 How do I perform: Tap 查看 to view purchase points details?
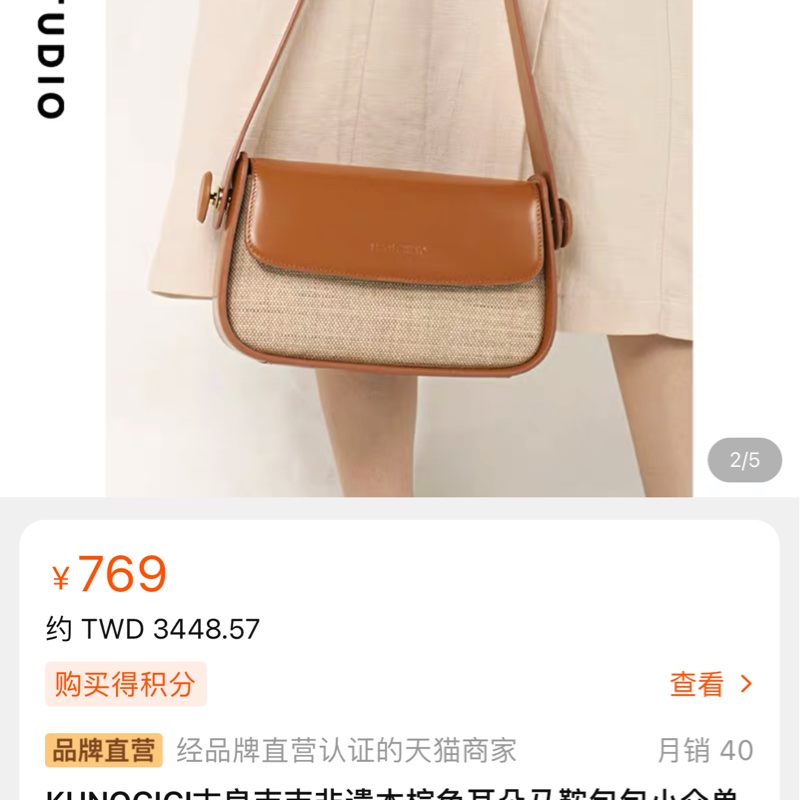coord(710,684)
